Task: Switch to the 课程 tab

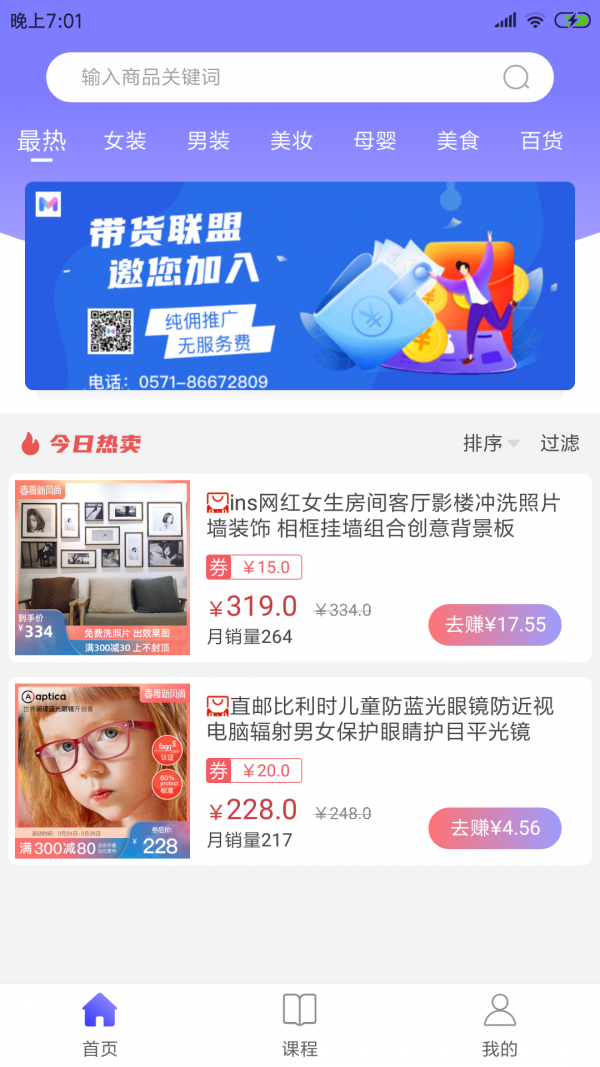Action: click(x=300, y=1024)
